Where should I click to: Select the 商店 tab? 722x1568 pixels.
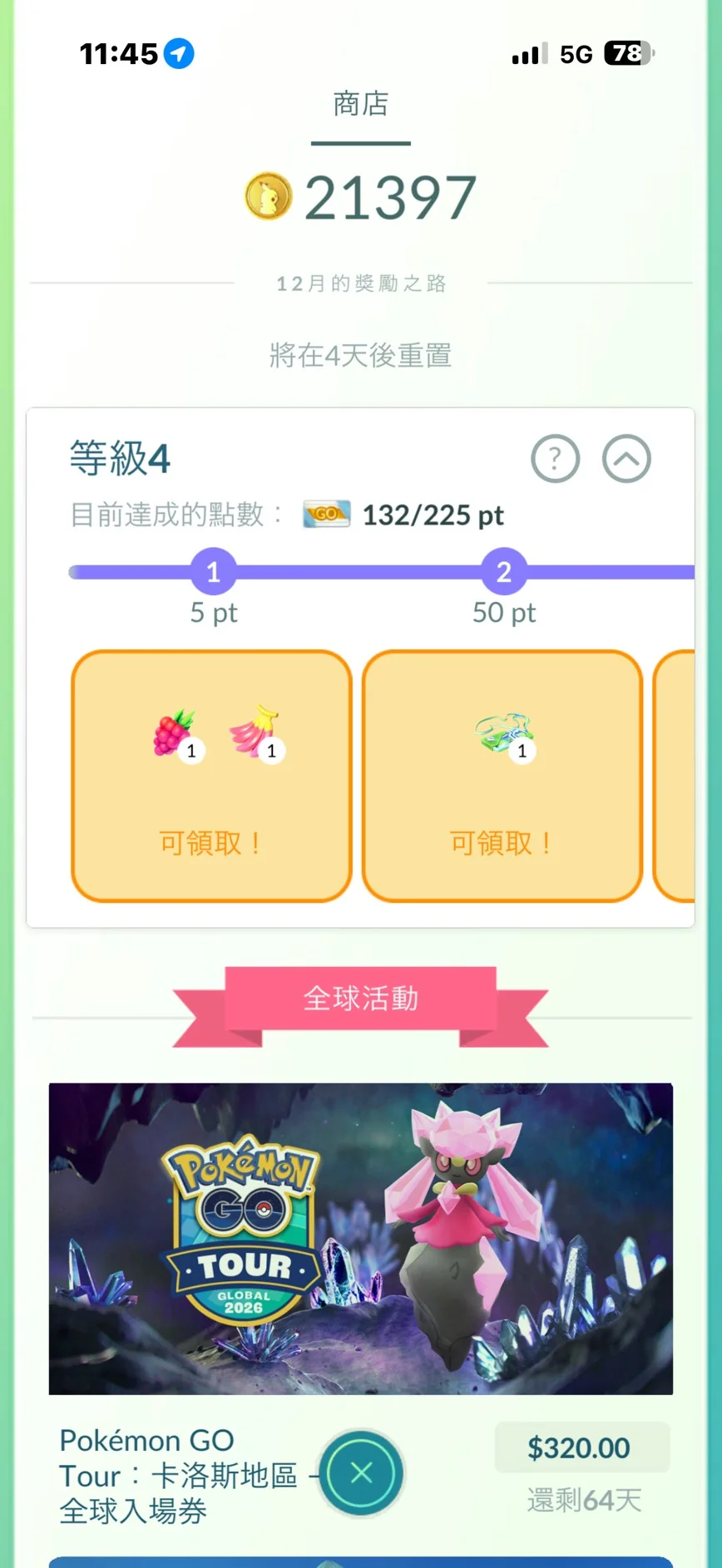tap(360, 105)
